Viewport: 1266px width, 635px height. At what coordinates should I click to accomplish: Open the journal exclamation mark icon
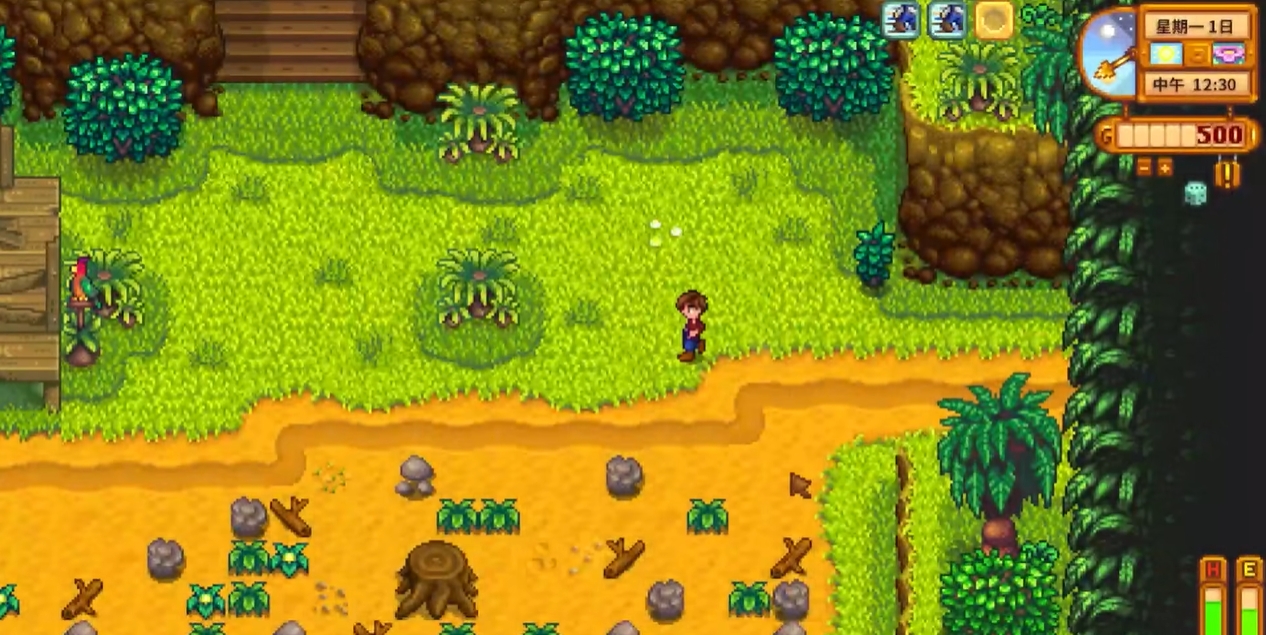pyautogui.click(x=1227, y=173)
